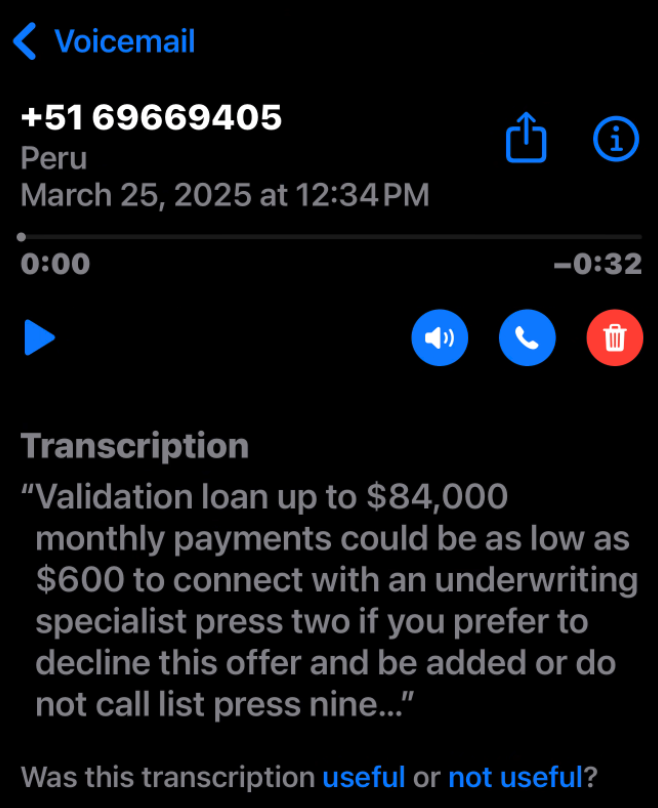This screenshot has height=808, width=658.
Task: Turn on speaker audio output
Action: pyautogui.click(x=439, y=338)
